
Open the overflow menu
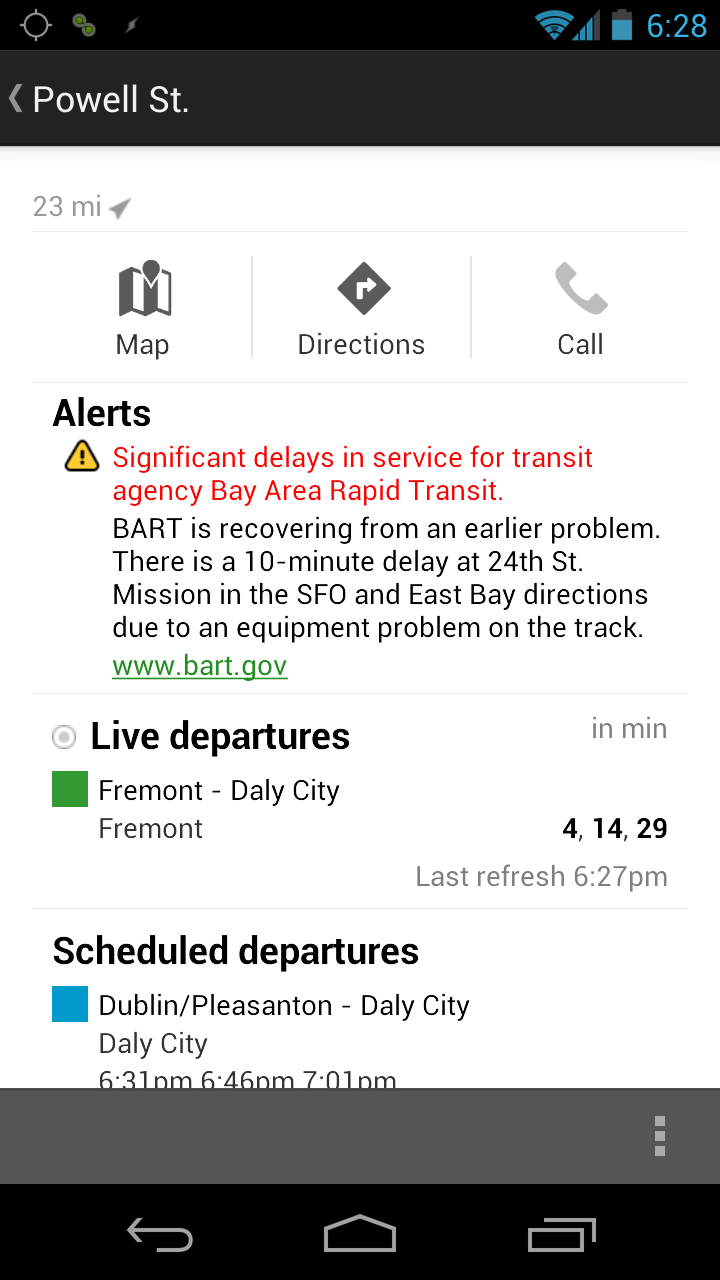[659, 1136]
